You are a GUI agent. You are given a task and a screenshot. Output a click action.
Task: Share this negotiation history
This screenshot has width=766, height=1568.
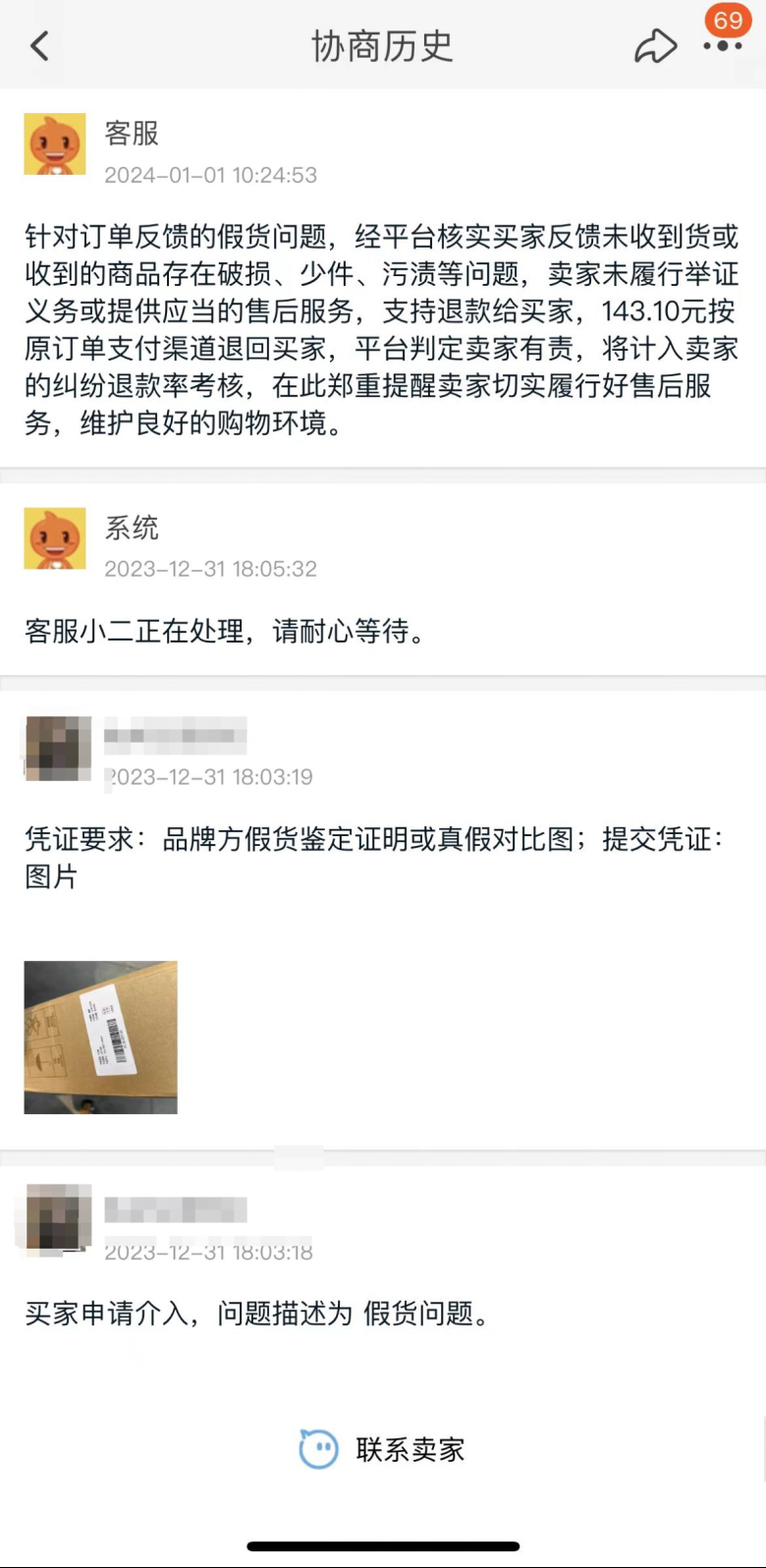[655, 46]
